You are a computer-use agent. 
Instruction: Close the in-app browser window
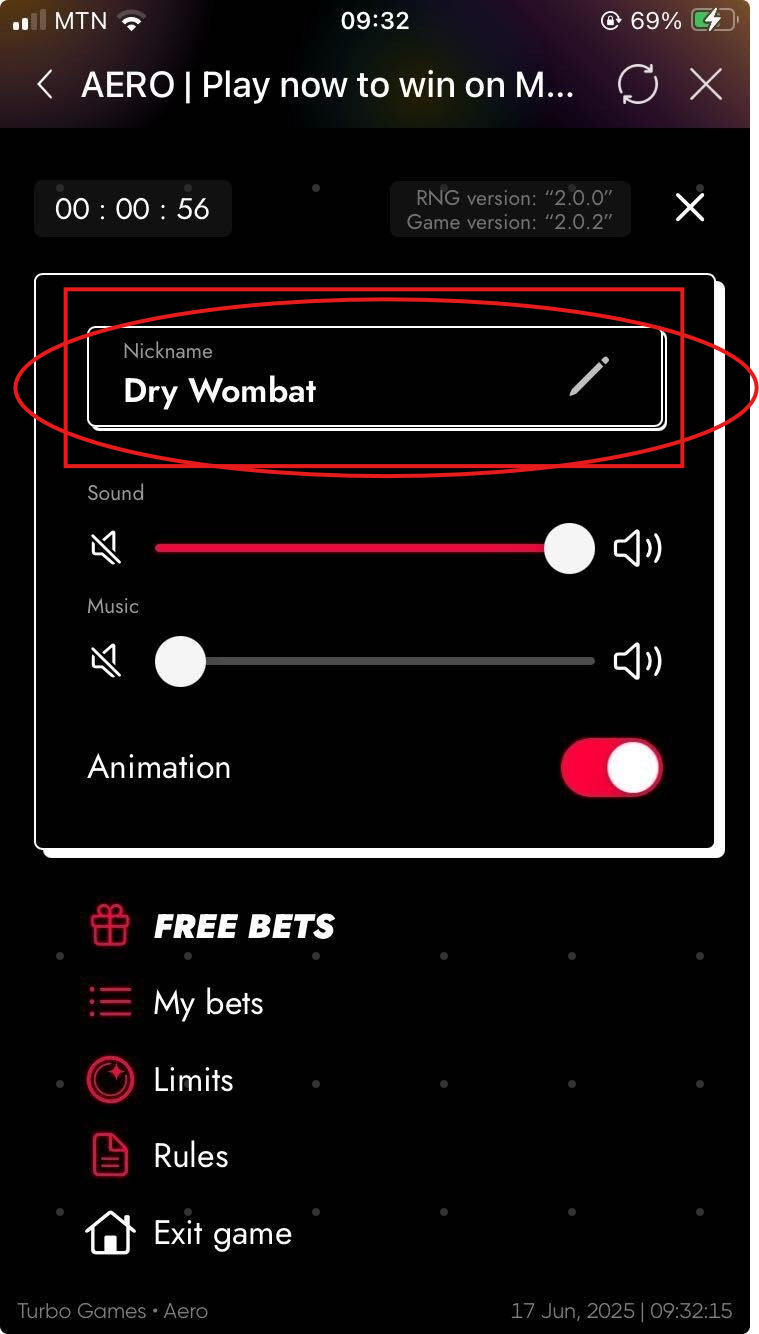tap(706, 85)
